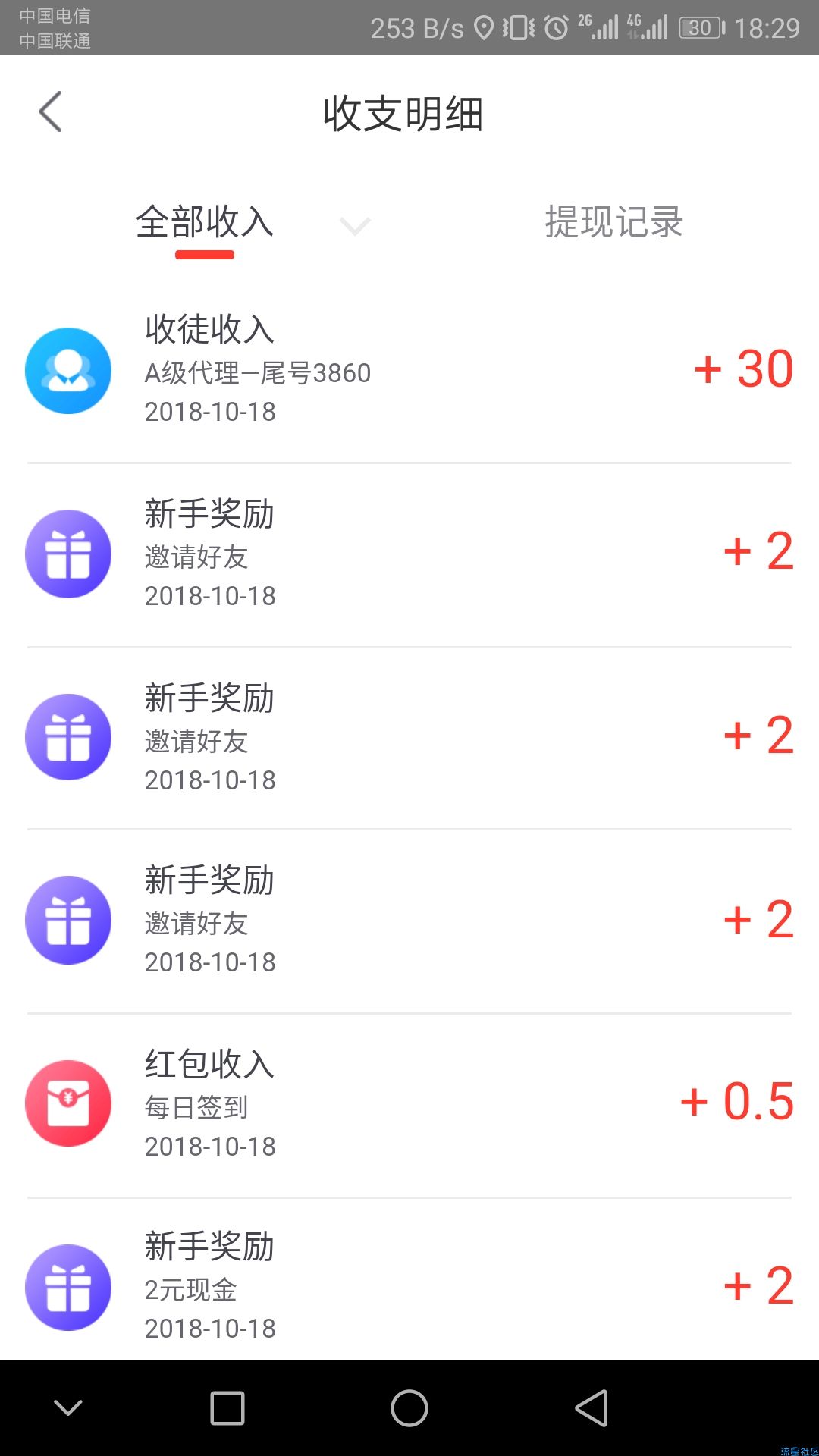819x1456 pixels.
Task: Hide the navigation bar with the down chevron
Action: coord(68,1408)
